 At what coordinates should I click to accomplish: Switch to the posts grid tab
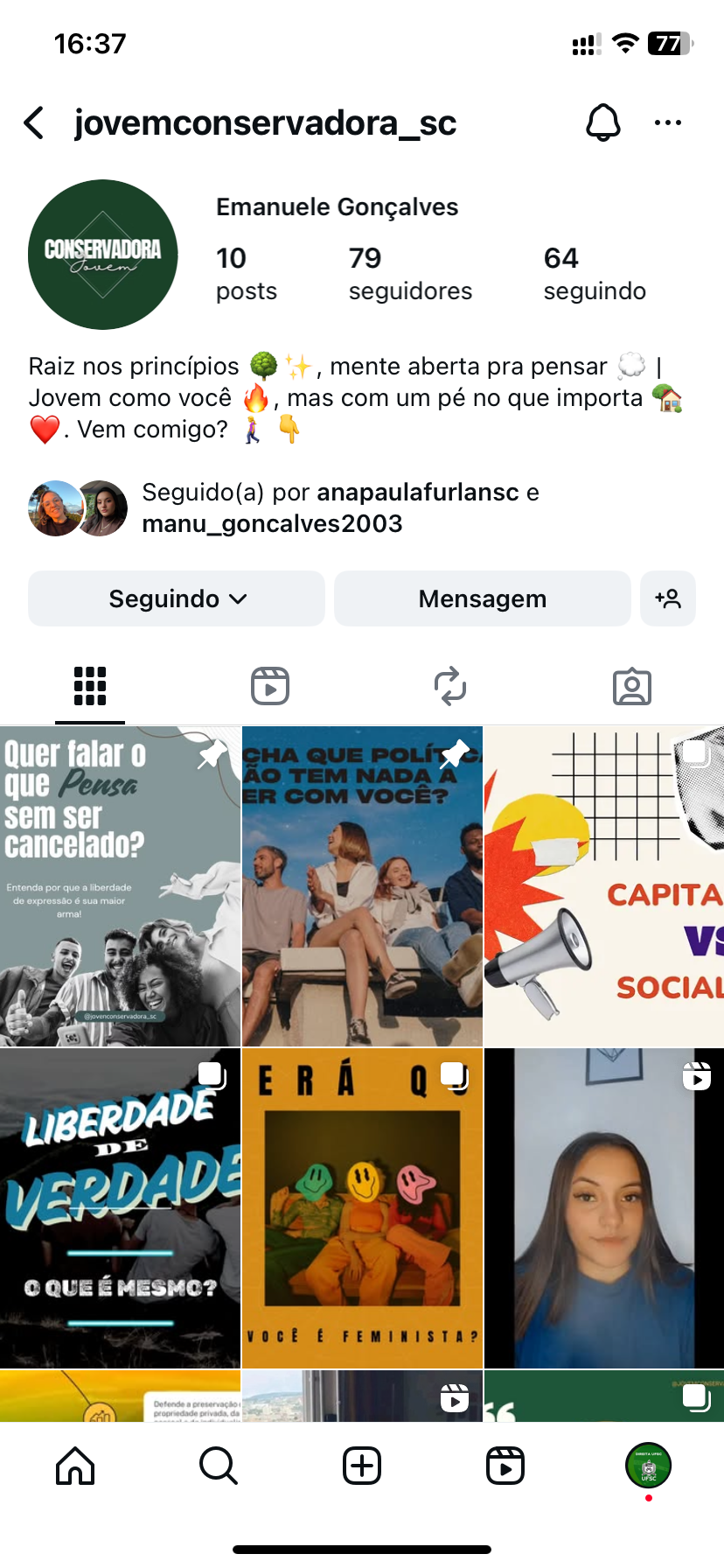(x=90, y=686)
